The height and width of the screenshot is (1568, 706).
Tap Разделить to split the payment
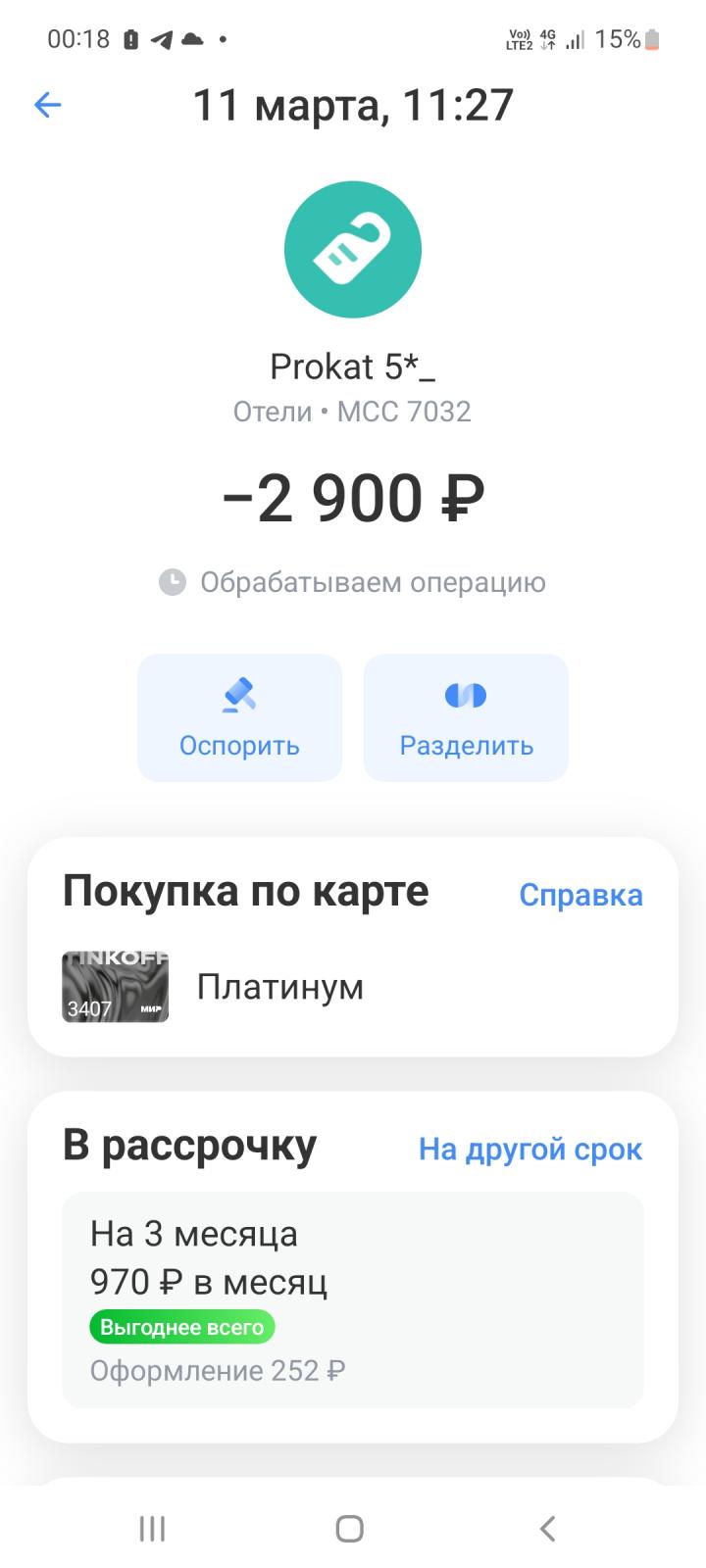click(x=466, y=717)
